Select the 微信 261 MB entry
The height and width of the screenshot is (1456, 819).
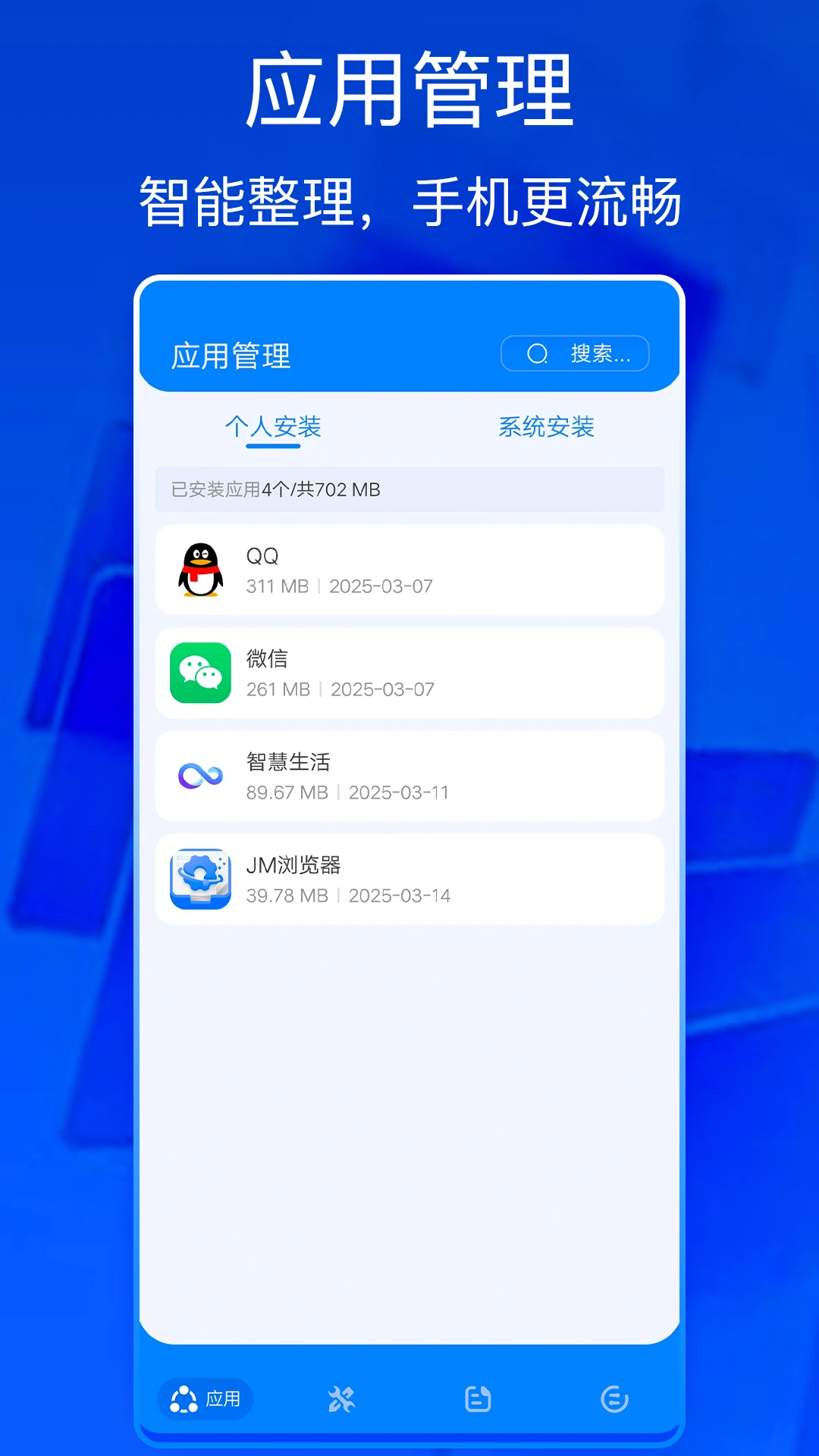[409, 672]
